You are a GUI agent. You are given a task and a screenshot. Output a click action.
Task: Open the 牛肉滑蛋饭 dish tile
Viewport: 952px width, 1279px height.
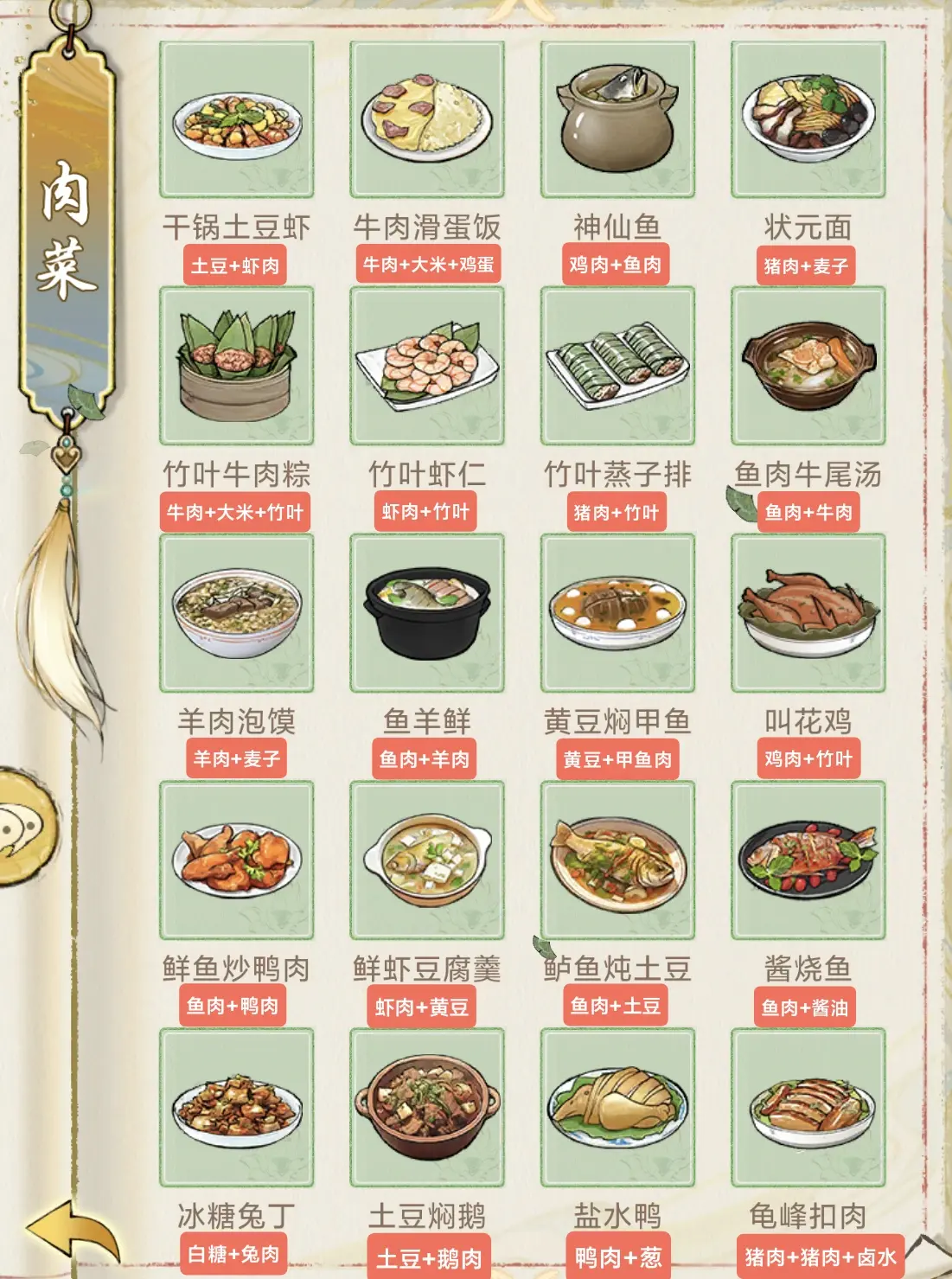427,120
